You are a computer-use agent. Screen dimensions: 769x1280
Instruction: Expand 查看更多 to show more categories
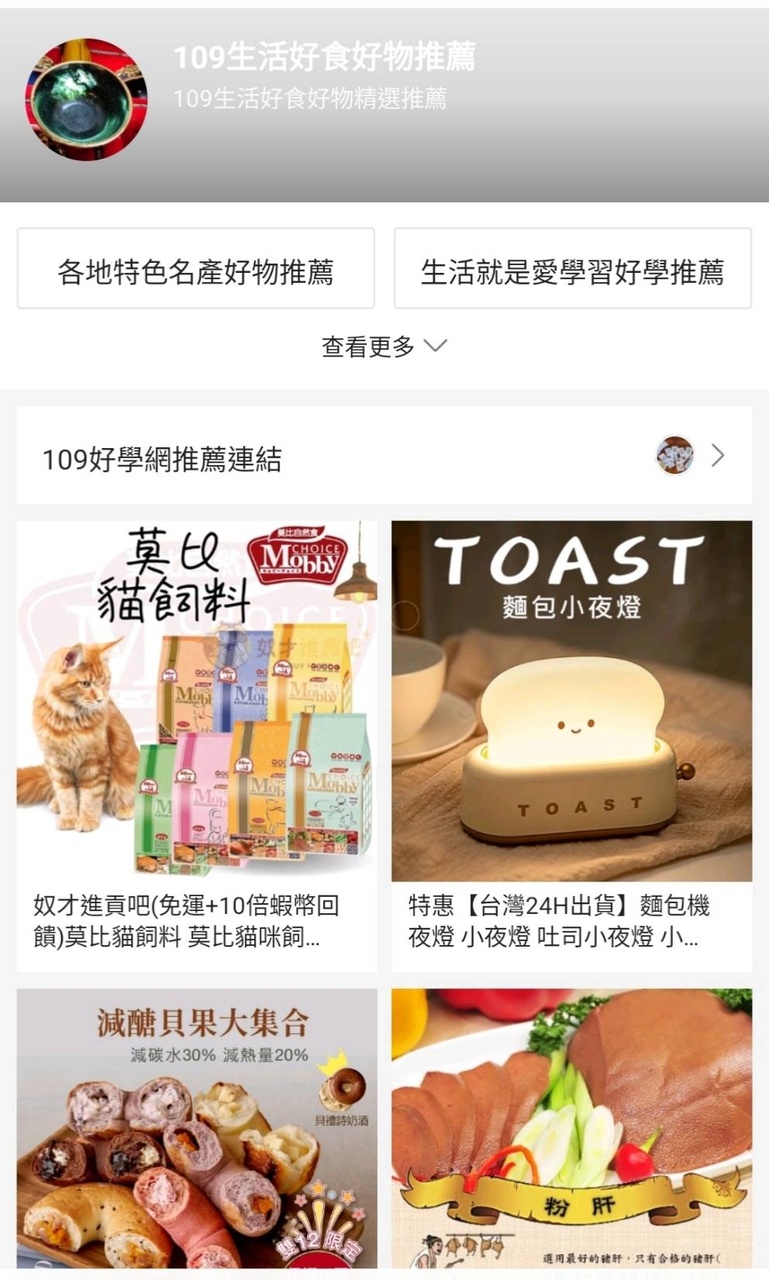tap(384, 347)
